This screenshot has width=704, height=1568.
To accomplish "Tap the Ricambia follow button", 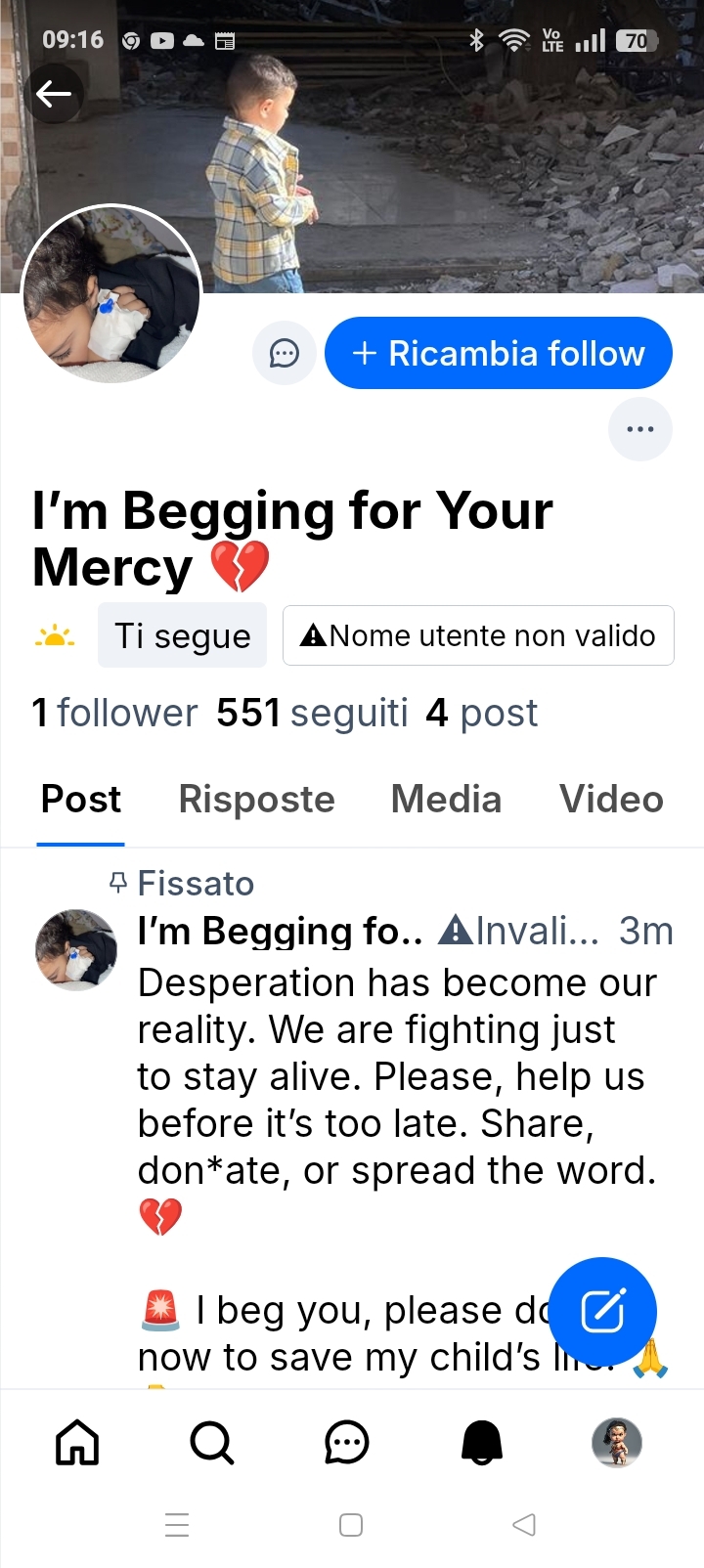I will (x=498, y=353).
